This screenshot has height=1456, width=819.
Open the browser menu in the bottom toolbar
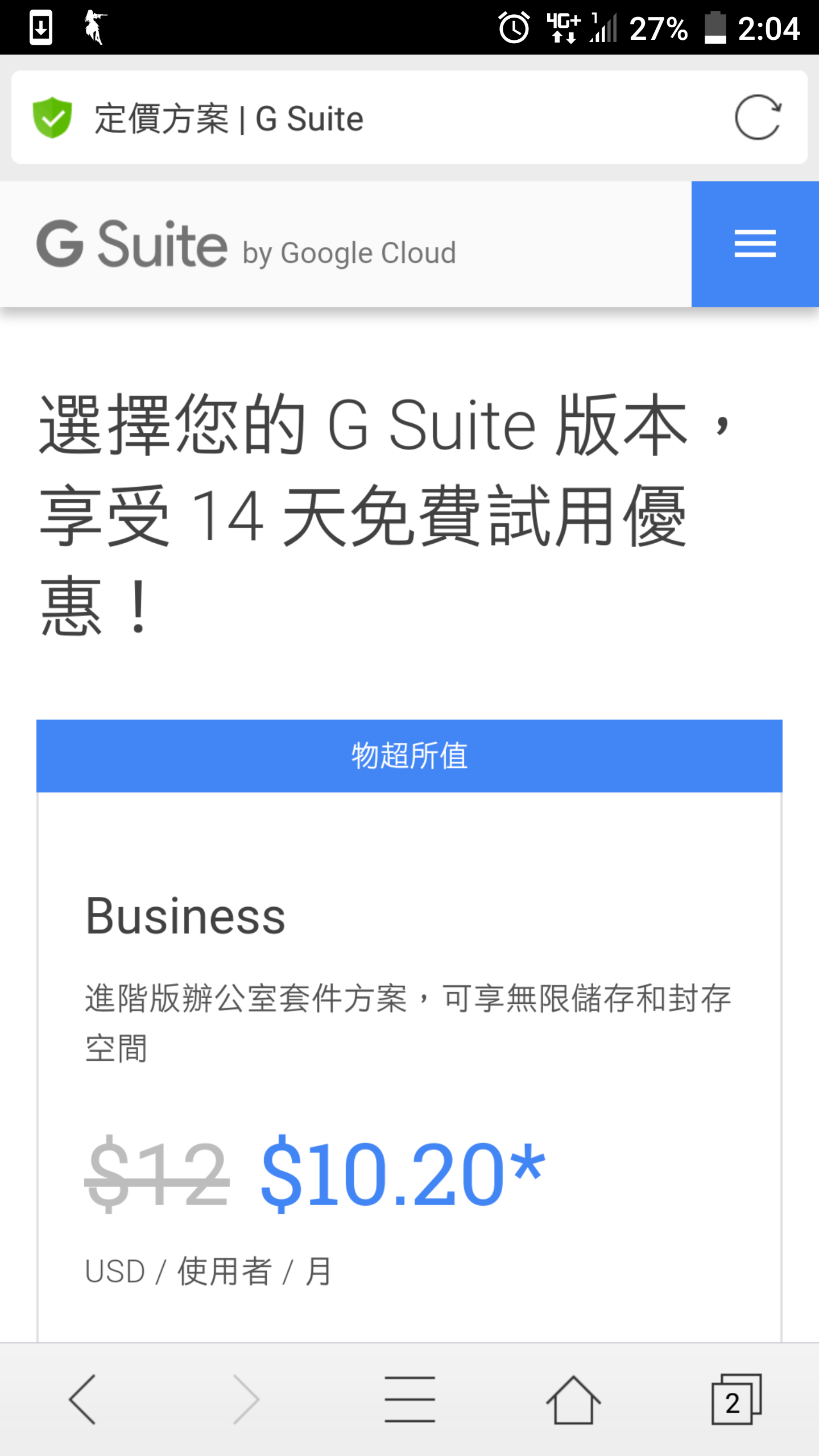coord(409,1399)
